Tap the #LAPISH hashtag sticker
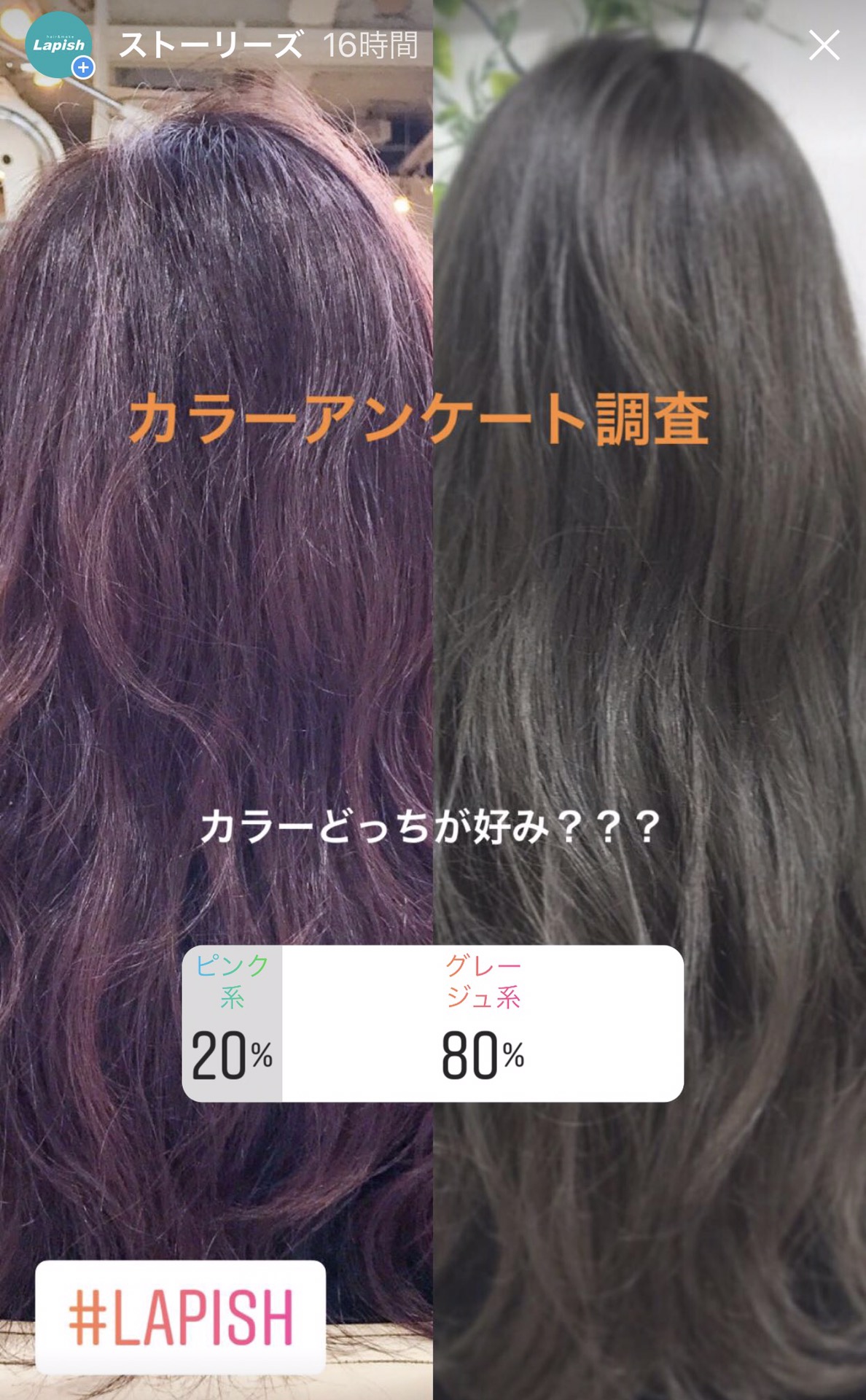 point(181,1317)
